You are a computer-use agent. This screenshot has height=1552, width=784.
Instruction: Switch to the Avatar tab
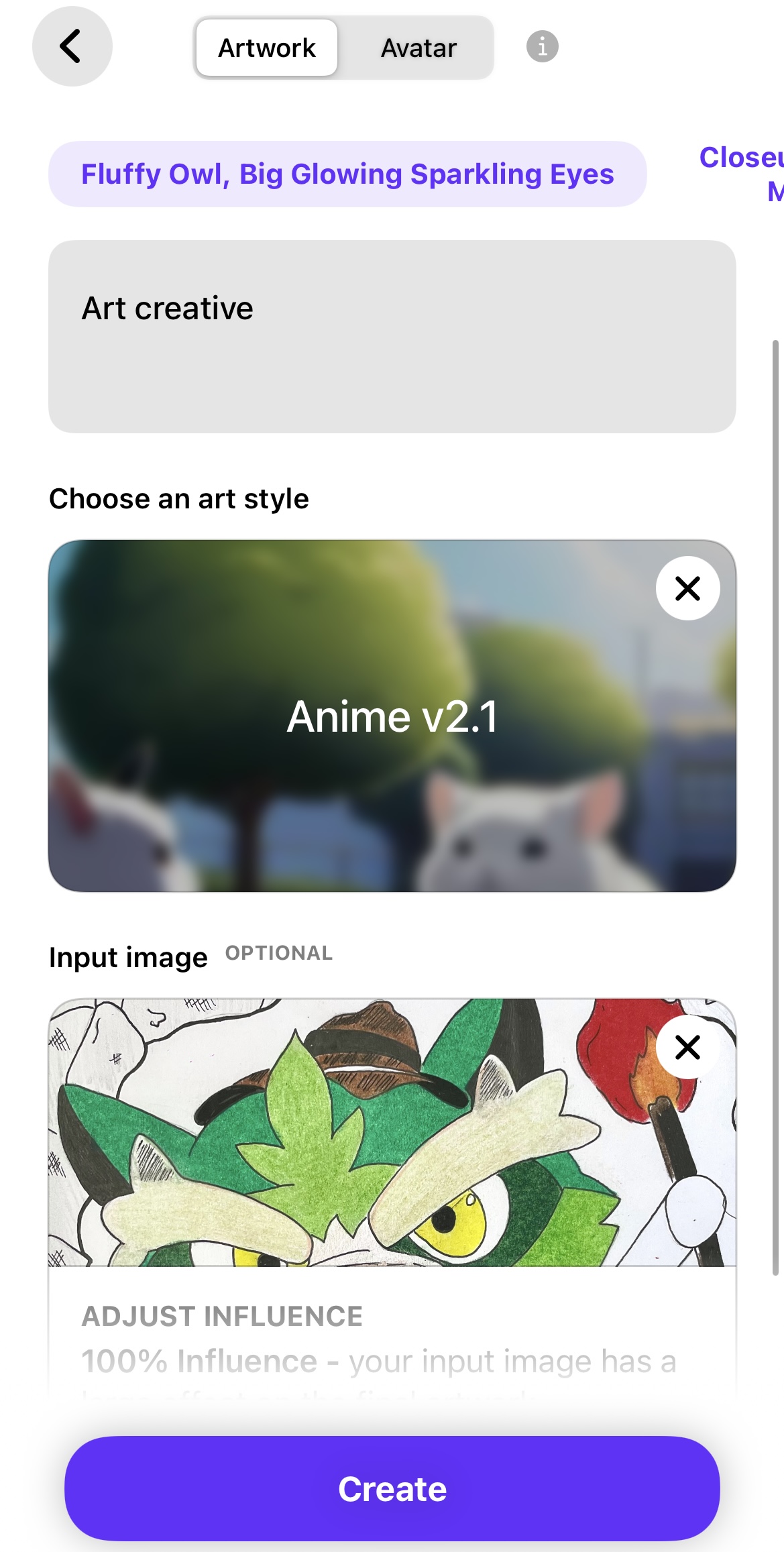418,48
